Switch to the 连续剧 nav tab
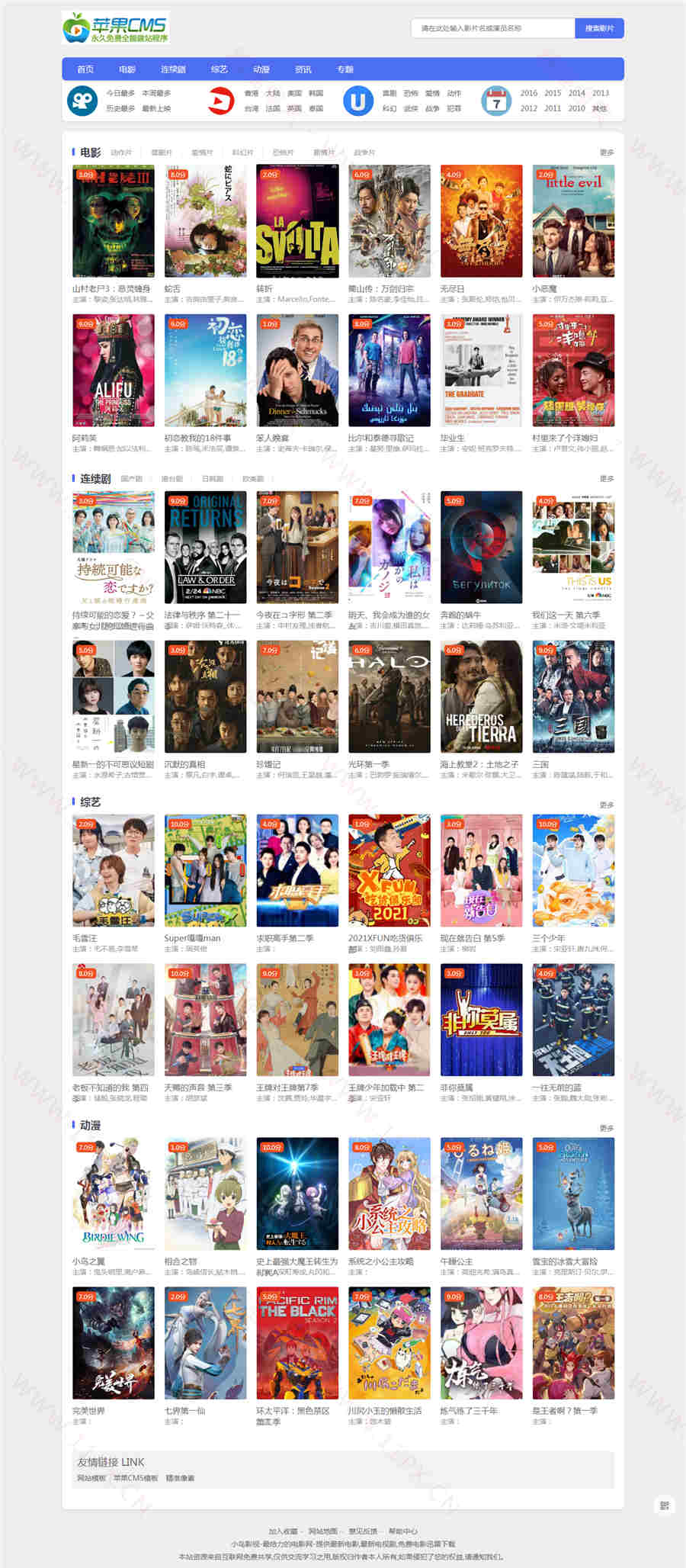 click(x=173, y=69)
